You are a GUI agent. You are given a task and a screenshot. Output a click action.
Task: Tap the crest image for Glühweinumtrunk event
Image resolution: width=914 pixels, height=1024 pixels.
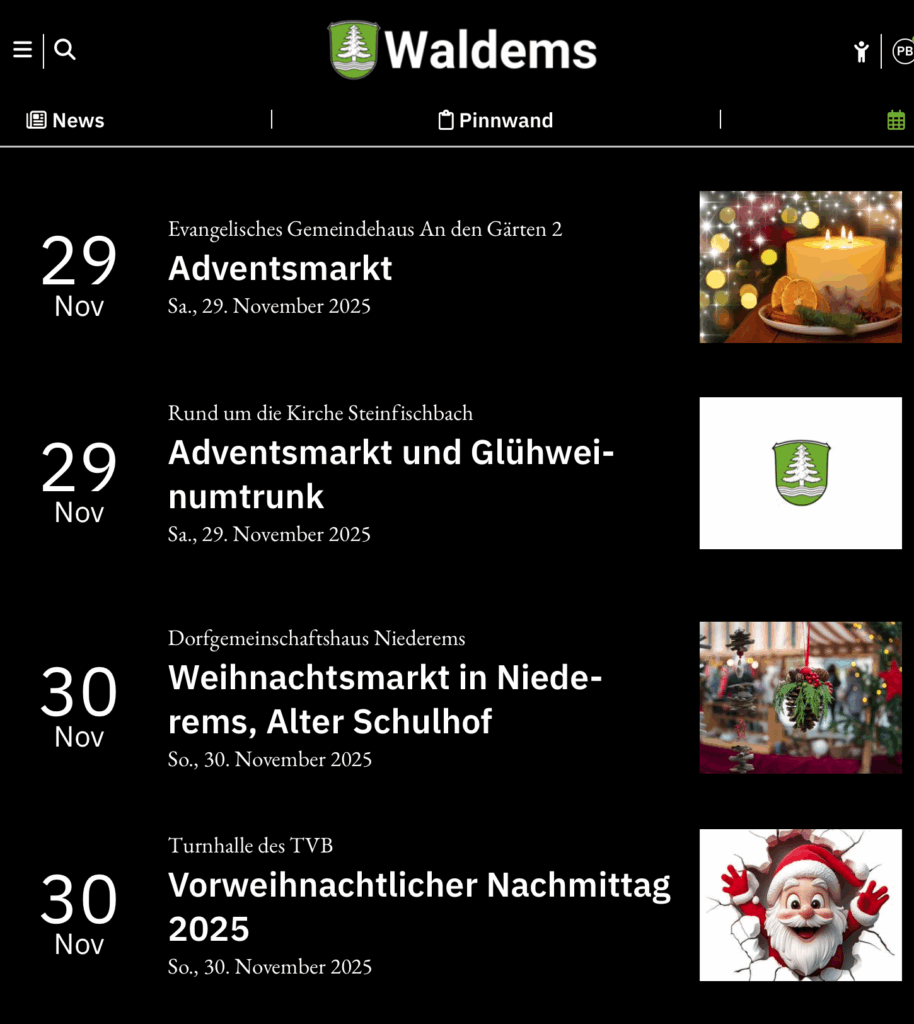(x=800, y=473)
